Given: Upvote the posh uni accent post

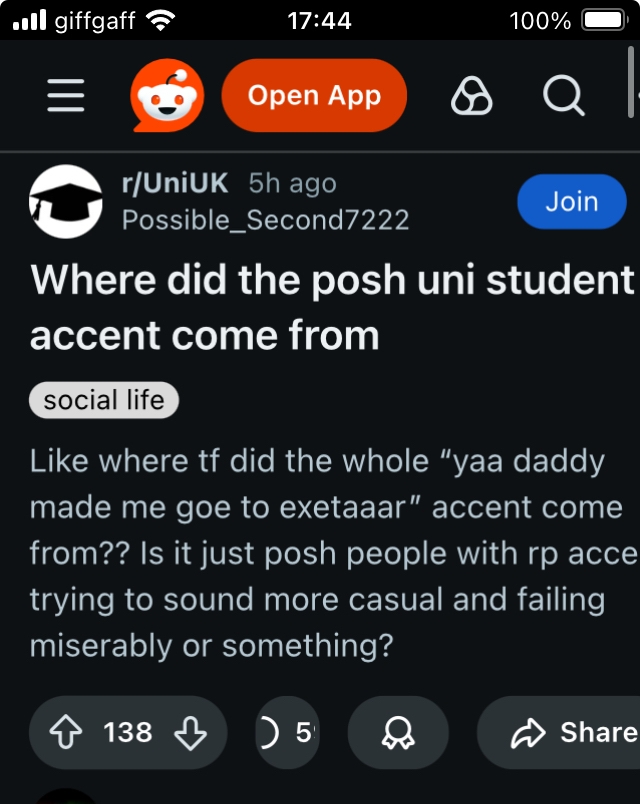Looking at the screenshot, I should [x=68, y=733].
